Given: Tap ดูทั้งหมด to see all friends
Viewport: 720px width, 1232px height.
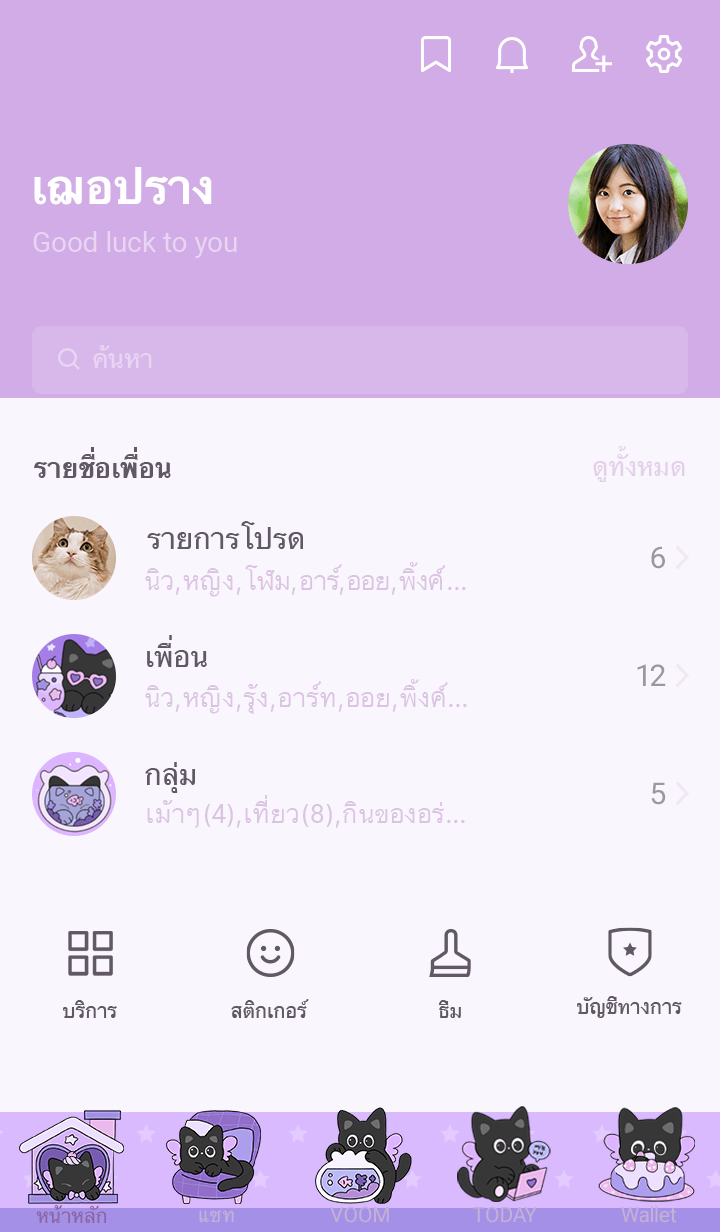Looking at the screenshot, I should 638,468.
